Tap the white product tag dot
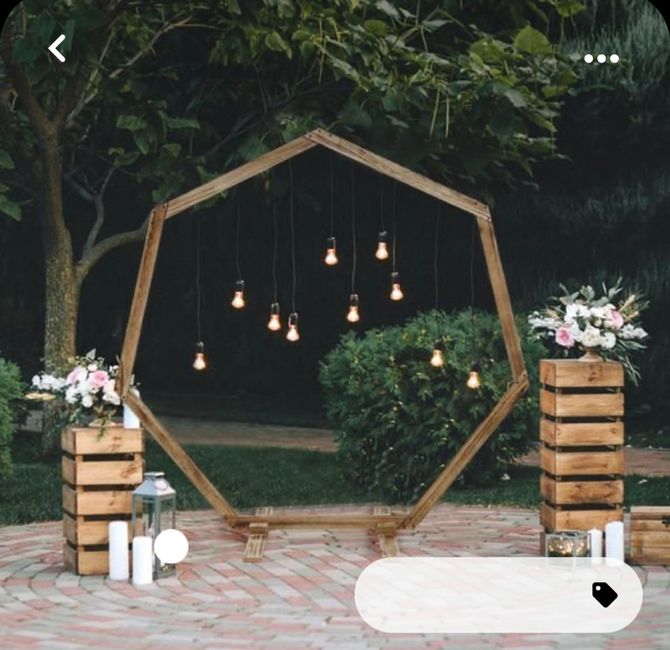Viewport: 670px width, 650px height. coord(171,546)
